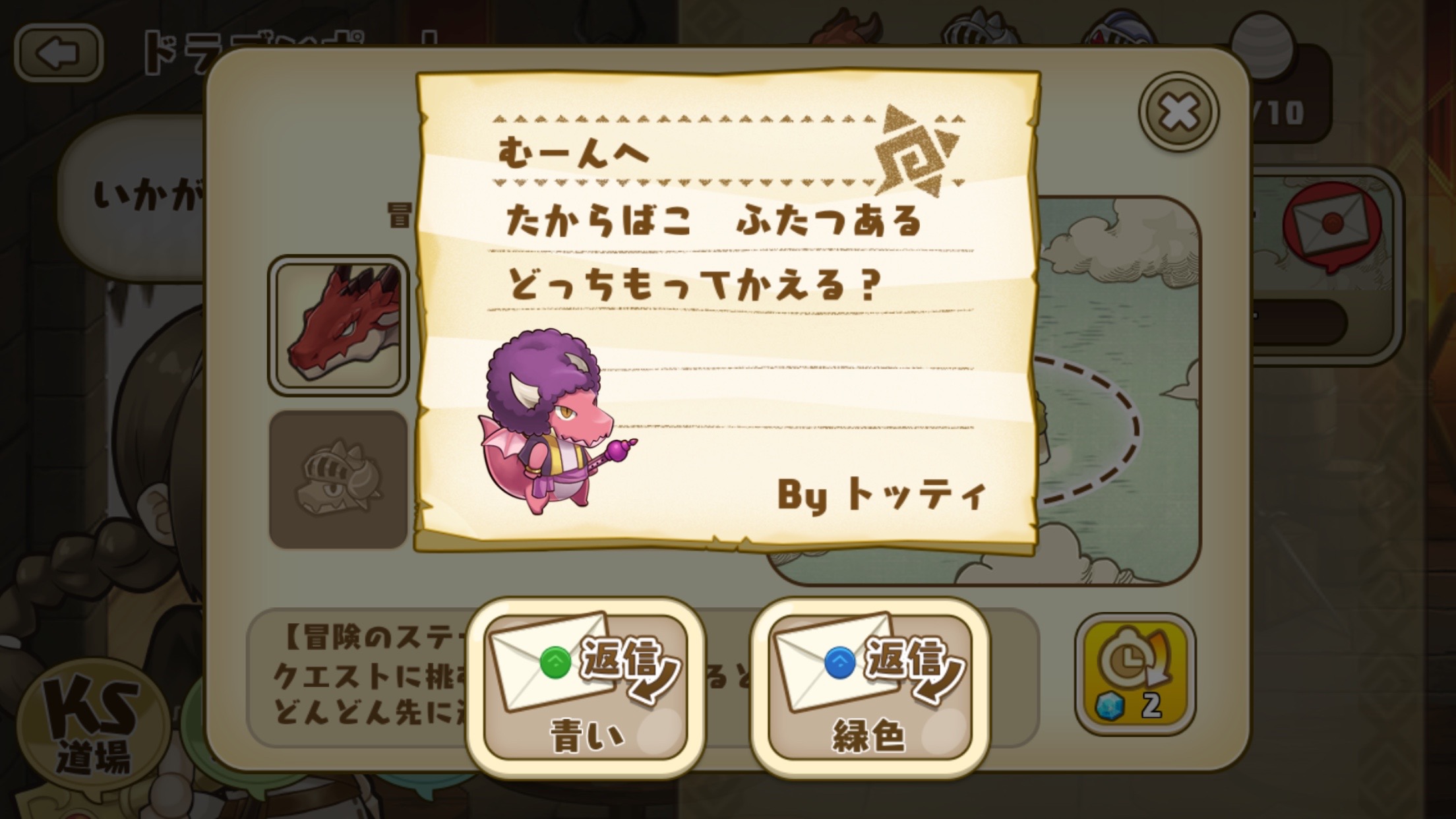
Task: Select the empty armored dragon slot
Action: pyautogui.click(x=338, y=480)
